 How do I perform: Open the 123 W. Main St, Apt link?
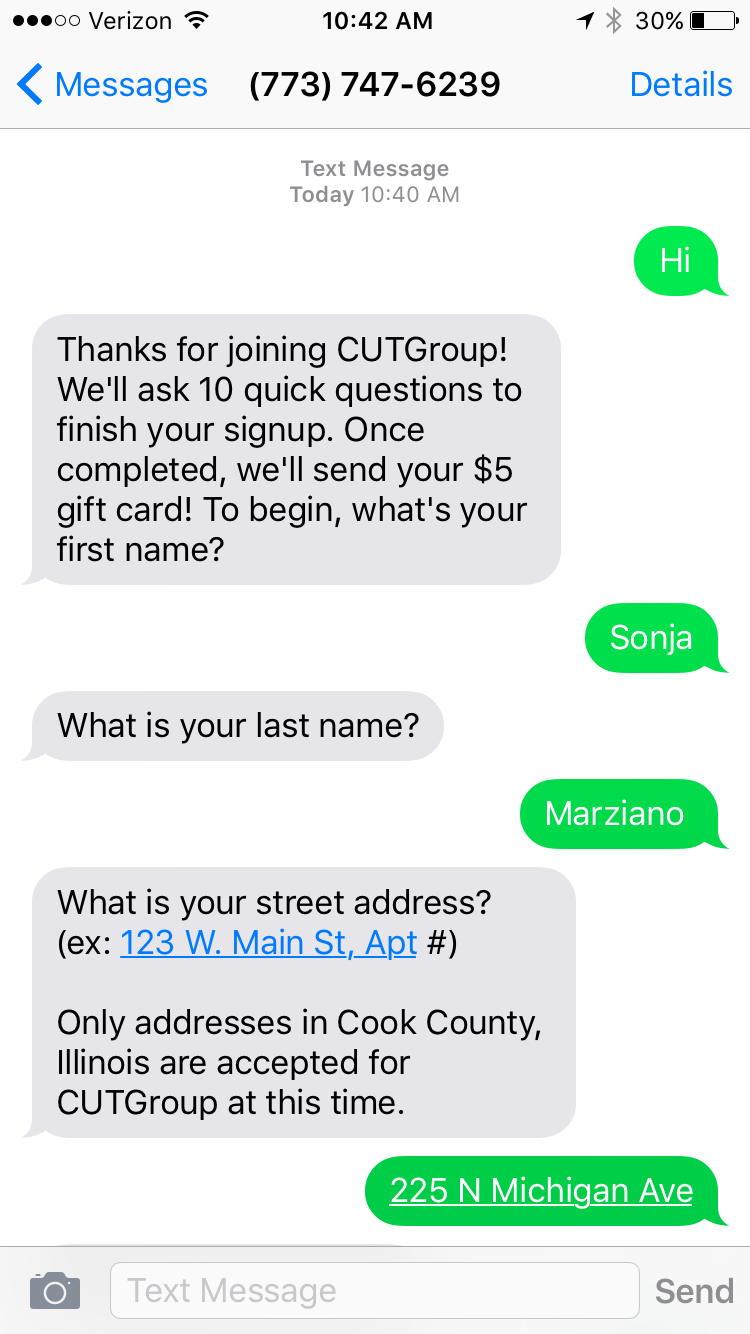point(268,943)
